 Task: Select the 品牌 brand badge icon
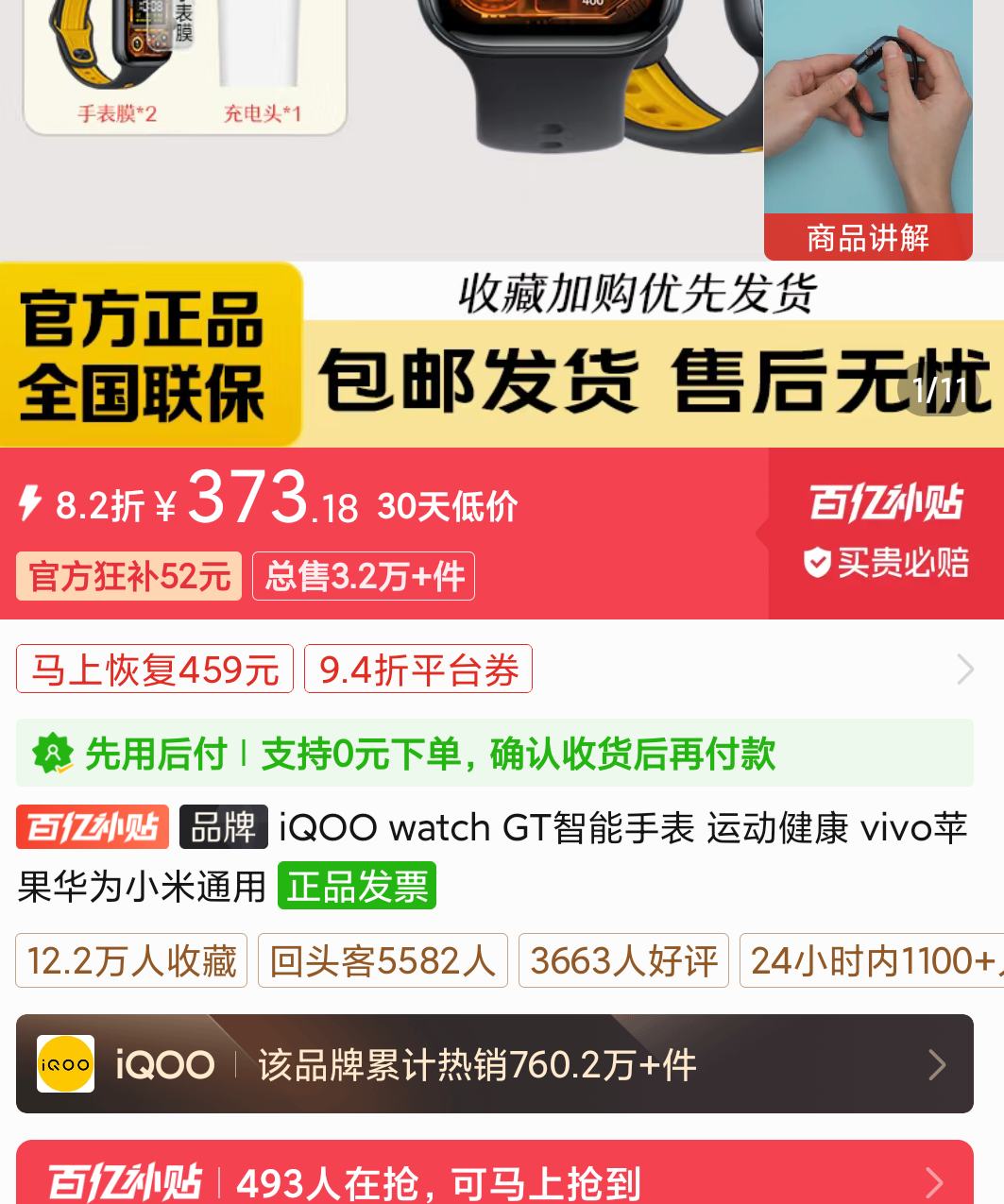(x=223, y=827)
